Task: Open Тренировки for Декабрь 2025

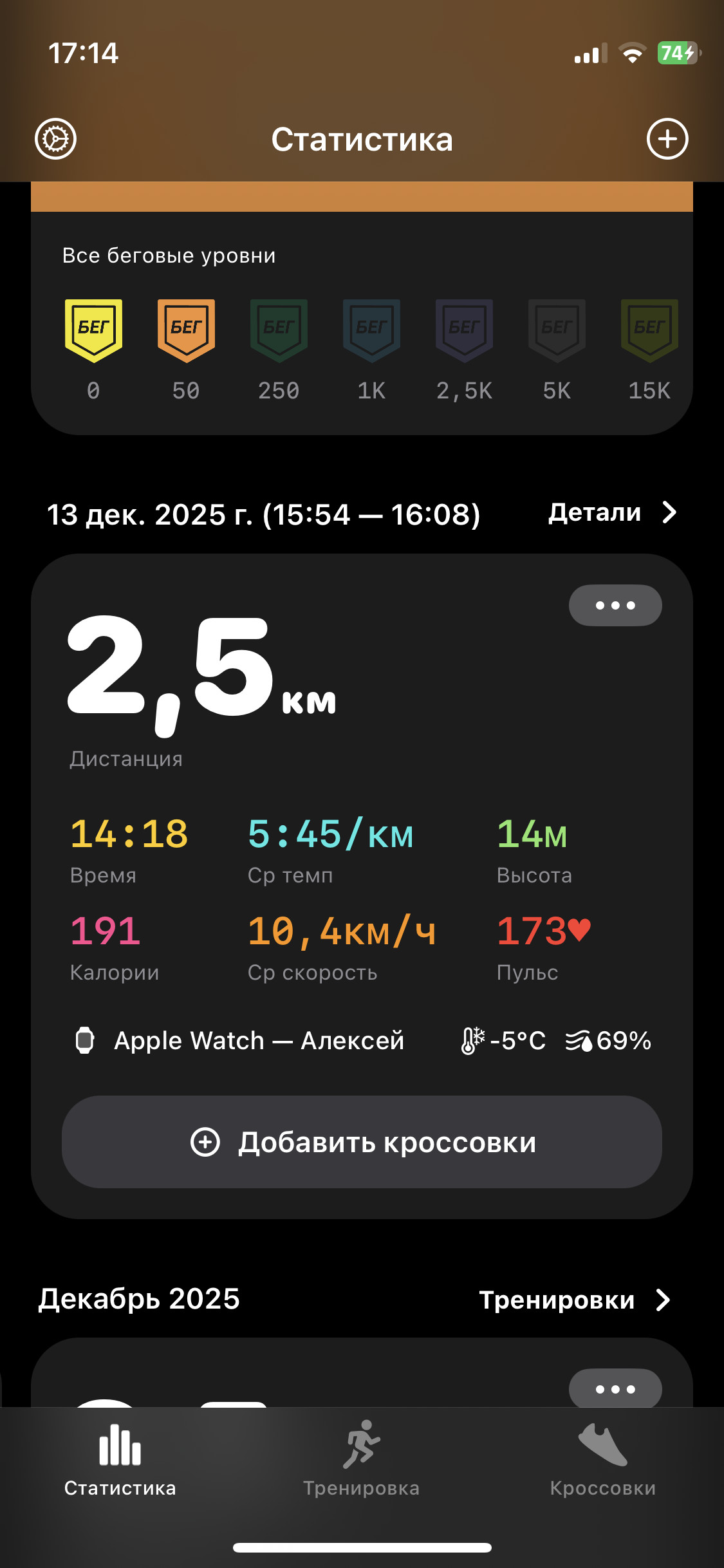Action: (x=575, y=1300)
